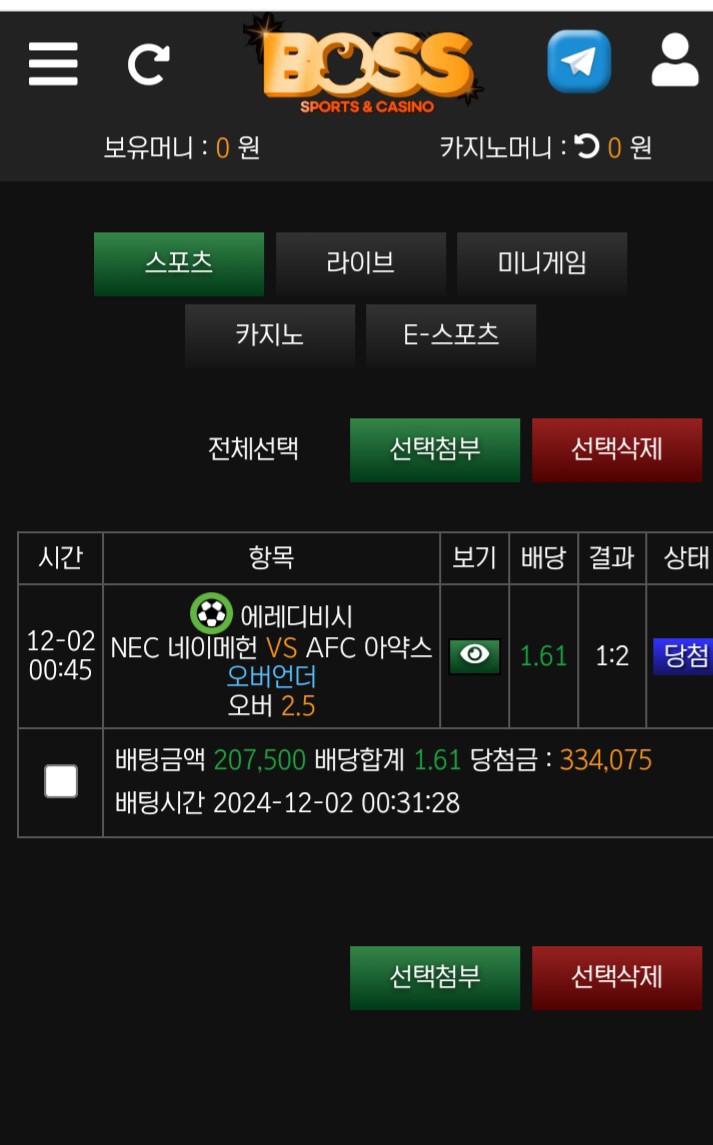
Task: Switch to the 스포츠 tab
Action: tap(179, 264)
